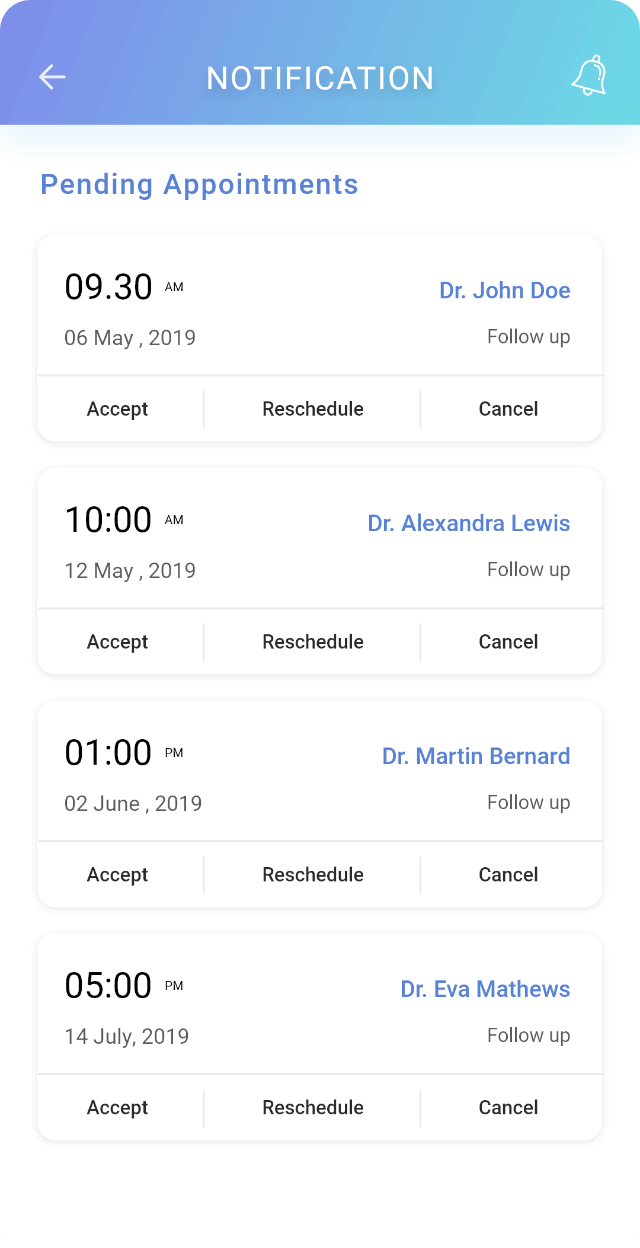The width and height of the screenshot is (640, 1248).
Task: Go back using the header arrow
Action: 52,77
